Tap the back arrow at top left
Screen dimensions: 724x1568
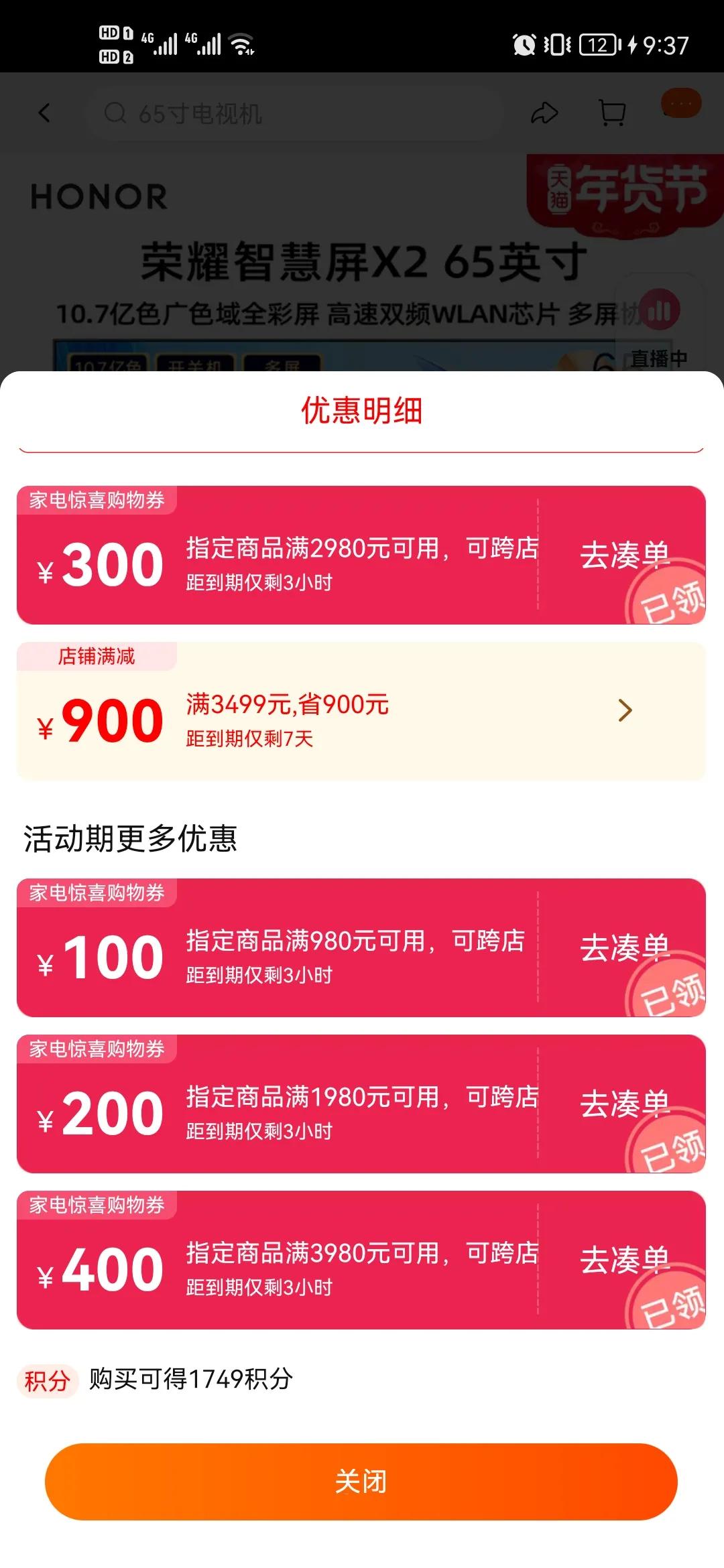(x=45, y=114)
